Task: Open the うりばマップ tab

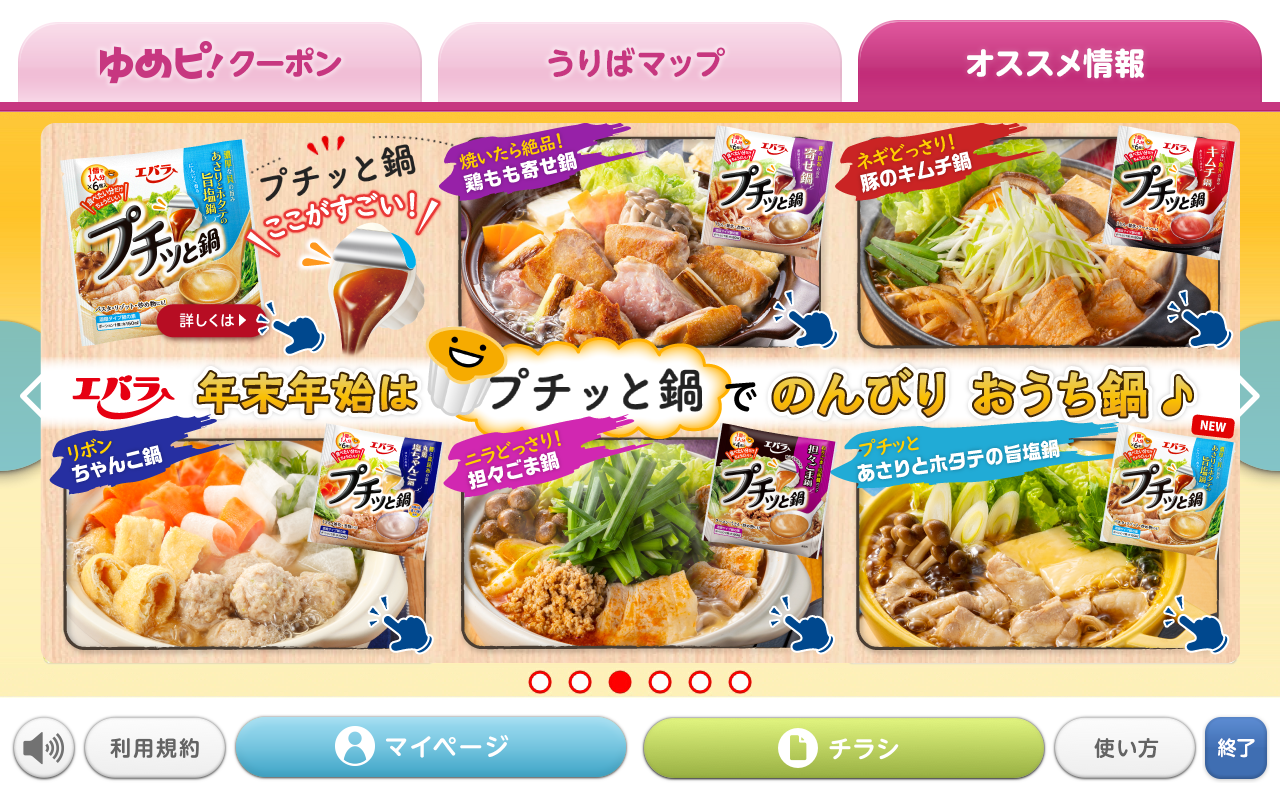Action: (x=638, y=64)
